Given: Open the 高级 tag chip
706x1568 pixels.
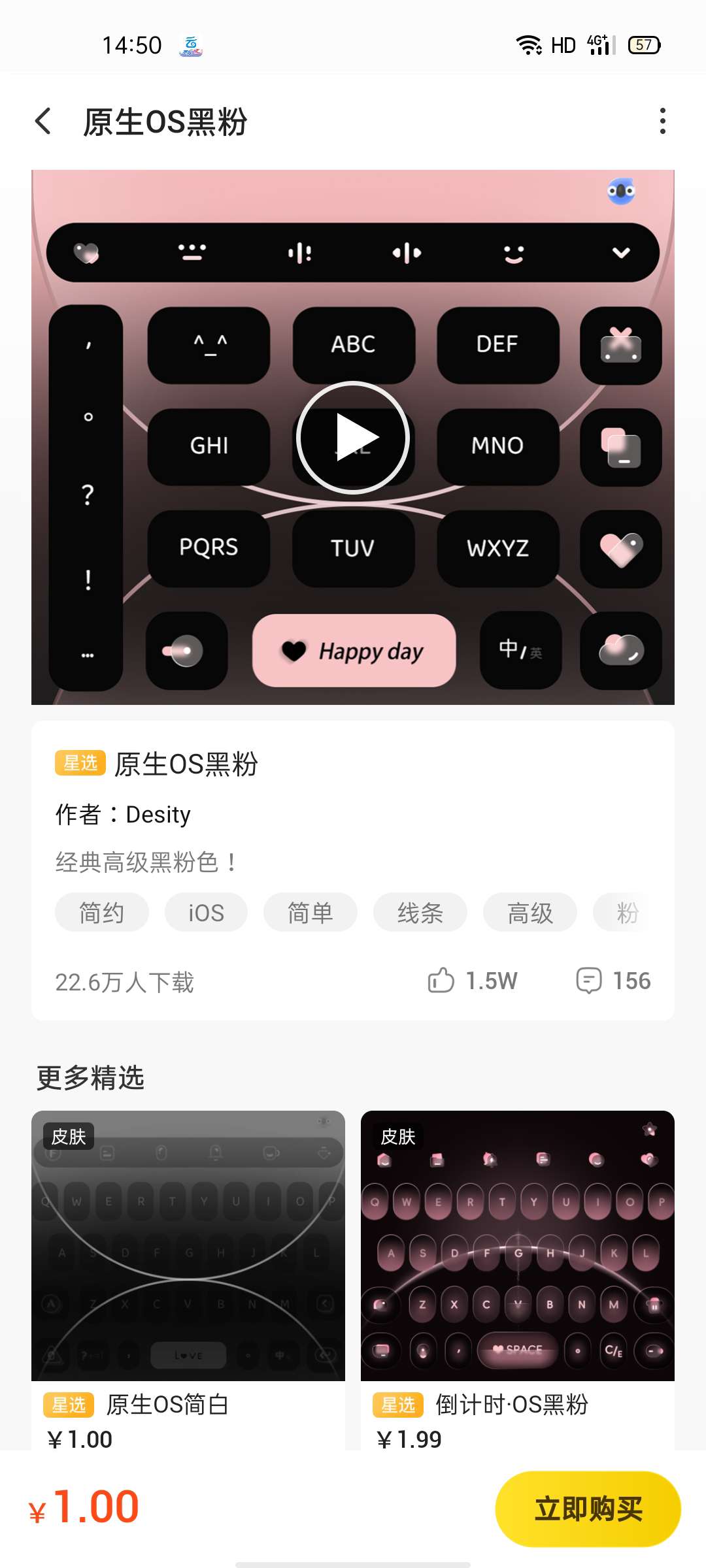Looking at the screenshot, I should click(529, 912).
